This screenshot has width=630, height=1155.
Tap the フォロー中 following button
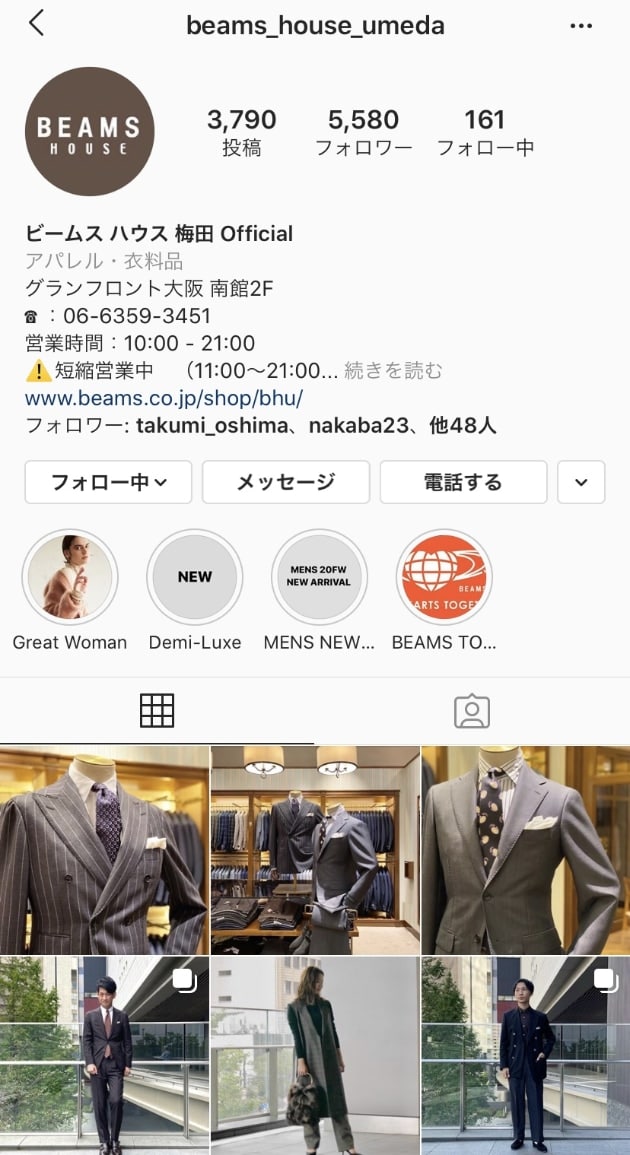click(x=108, y=482)
